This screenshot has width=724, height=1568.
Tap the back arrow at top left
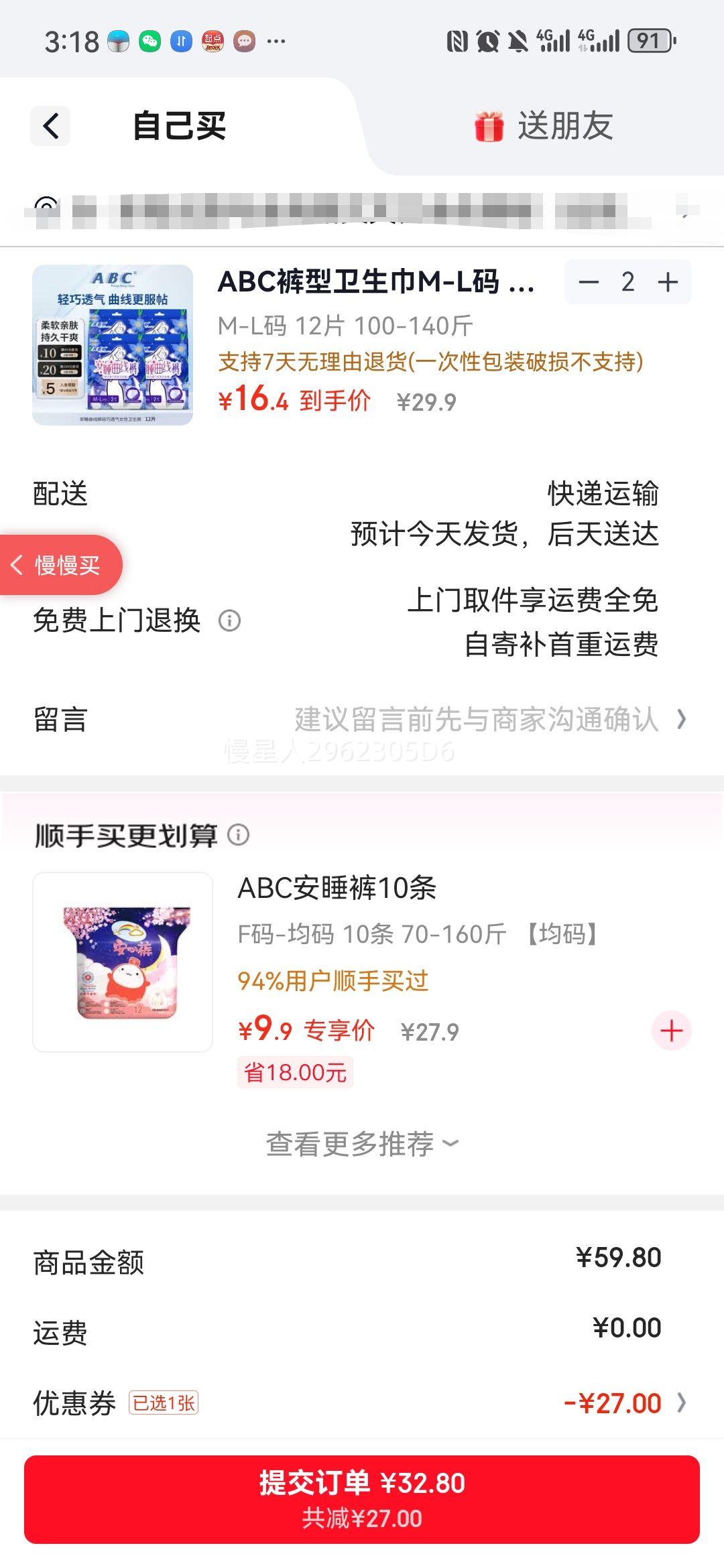[49, 126]
